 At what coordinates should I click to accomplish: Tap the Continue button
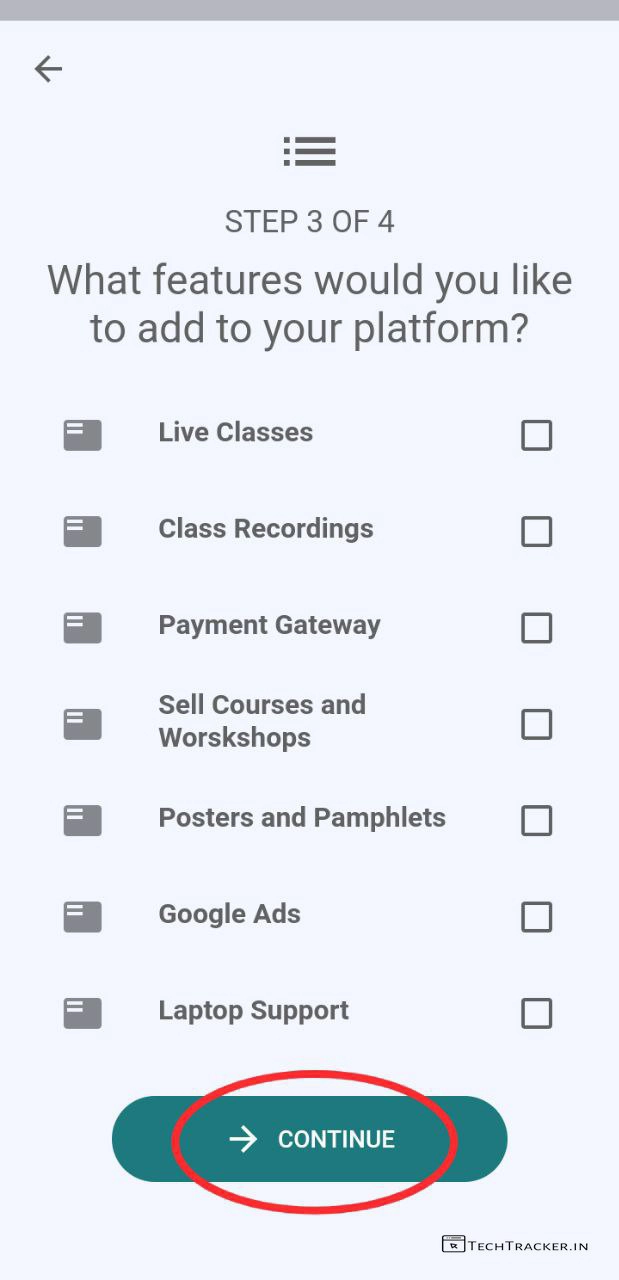coord(310,1139)
